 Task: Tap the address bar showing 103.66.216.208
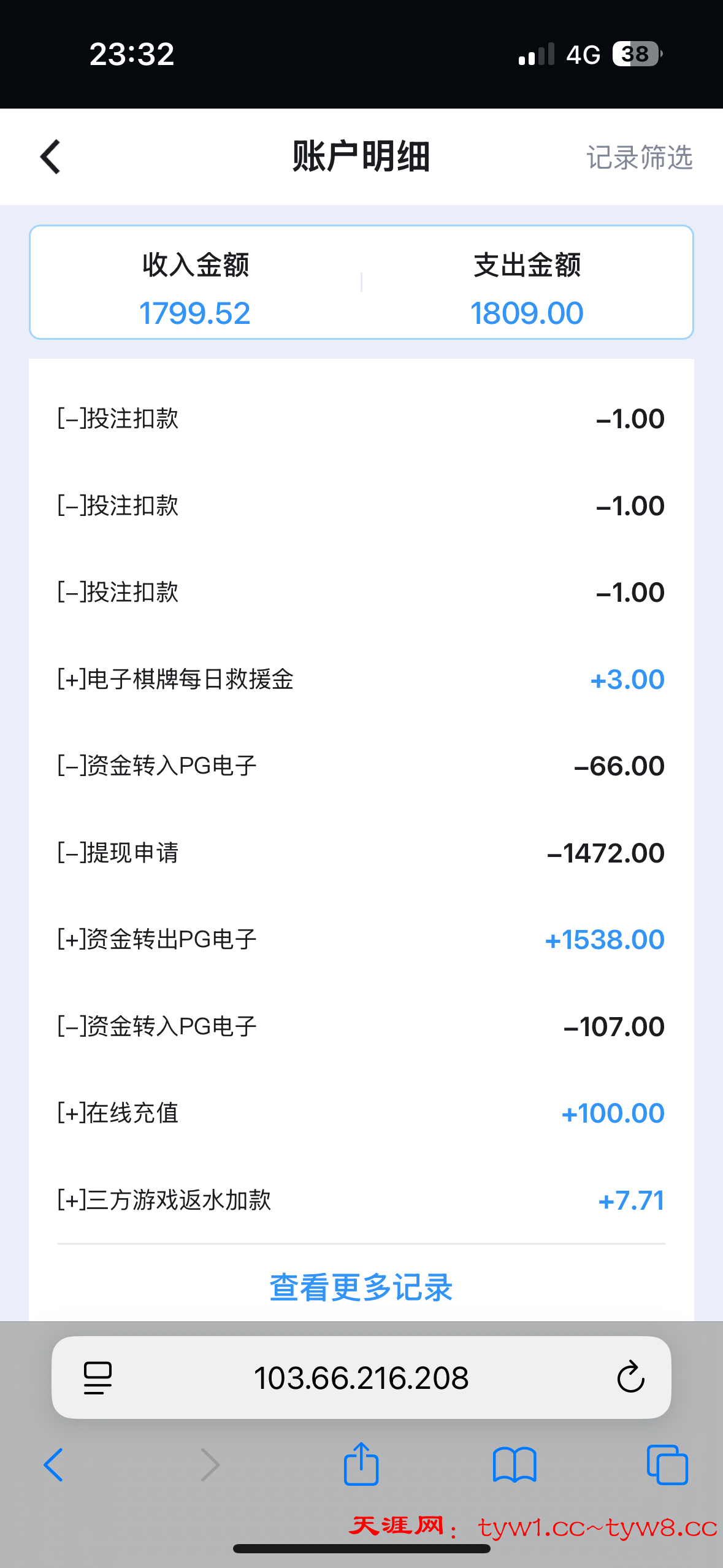point(361,1376)
